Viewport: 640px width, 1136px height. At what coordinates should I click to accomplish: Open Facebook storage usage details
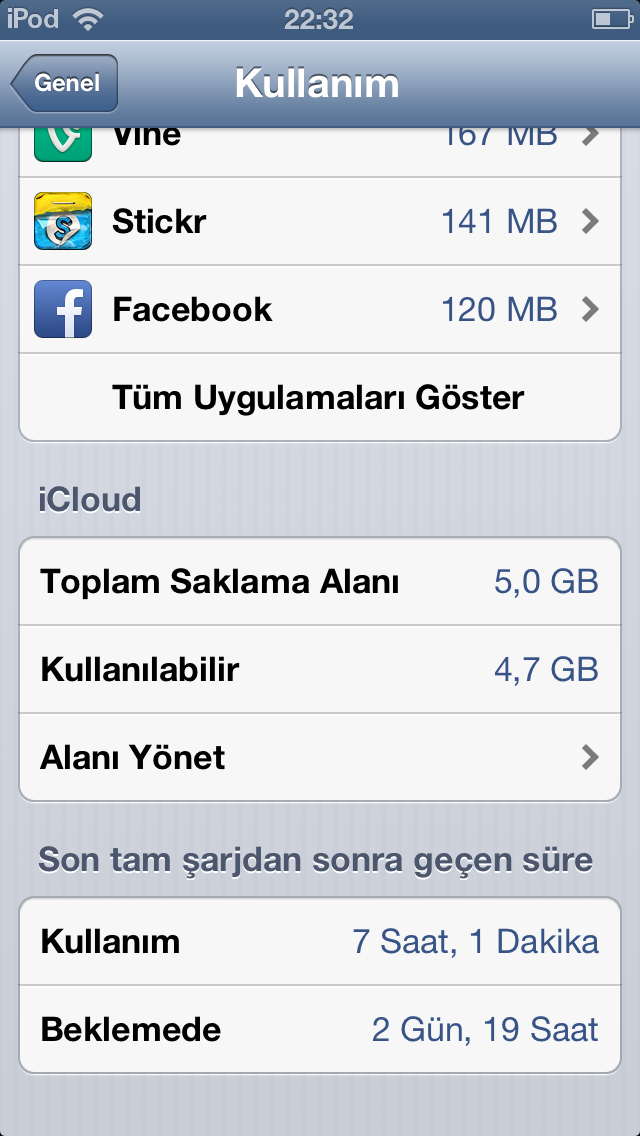tap(320, 309)
